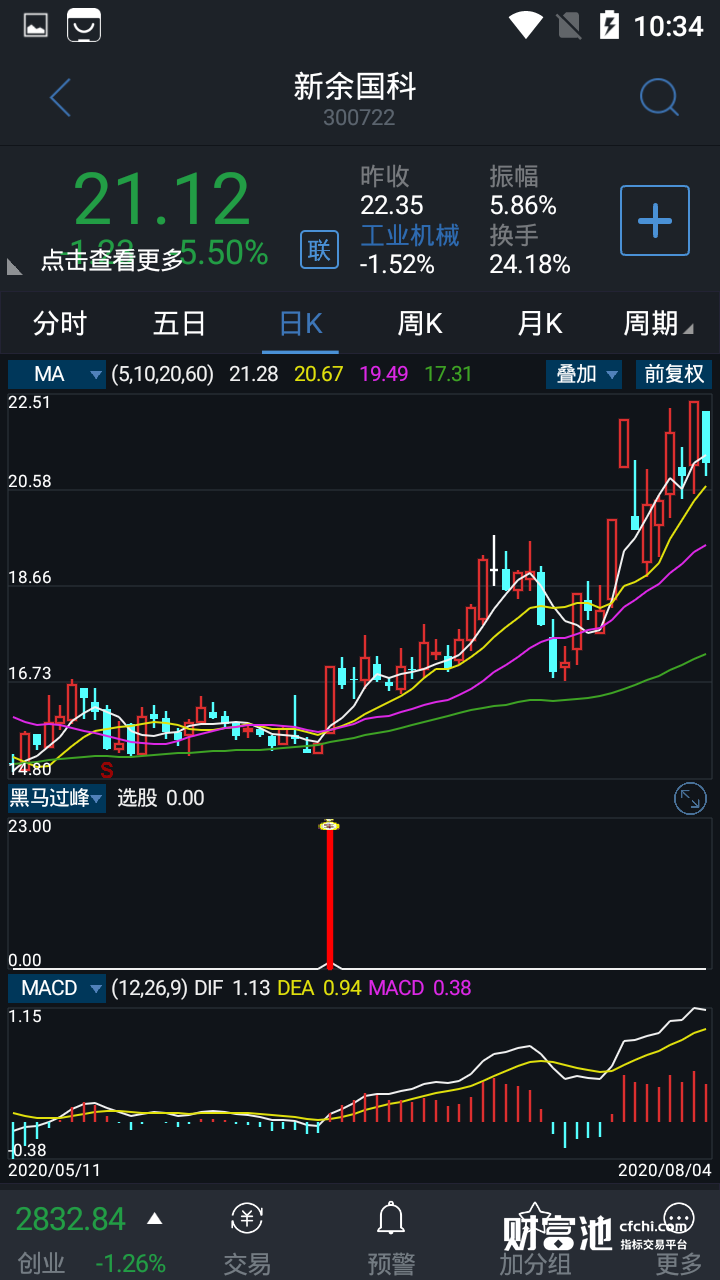The height and width of the screenshot is (1280, 720).
Task: Switch to the 月K chart tab
Action: tap(540, 324)
